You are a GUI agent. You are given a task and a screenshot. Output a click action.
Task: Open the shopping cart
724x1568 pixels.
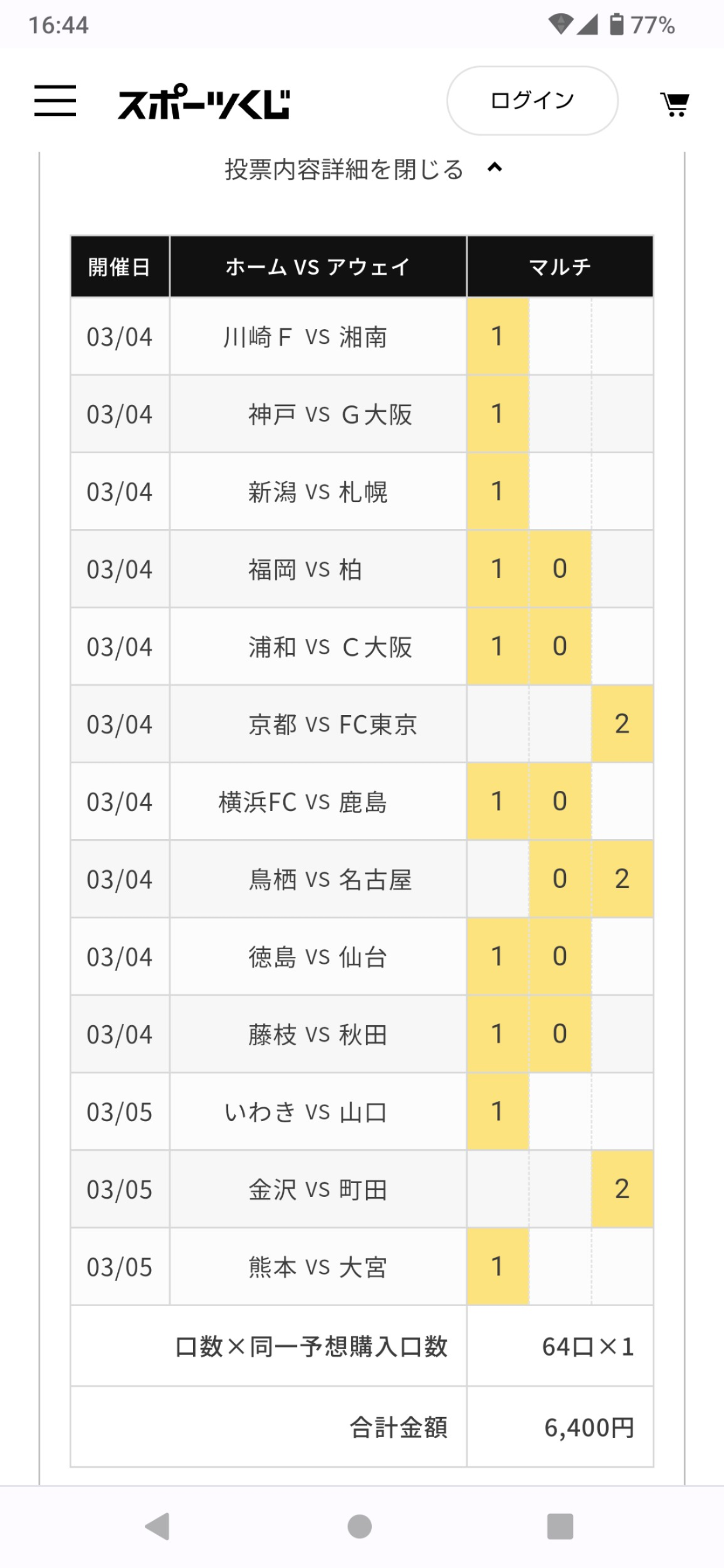tap(675, 103)
